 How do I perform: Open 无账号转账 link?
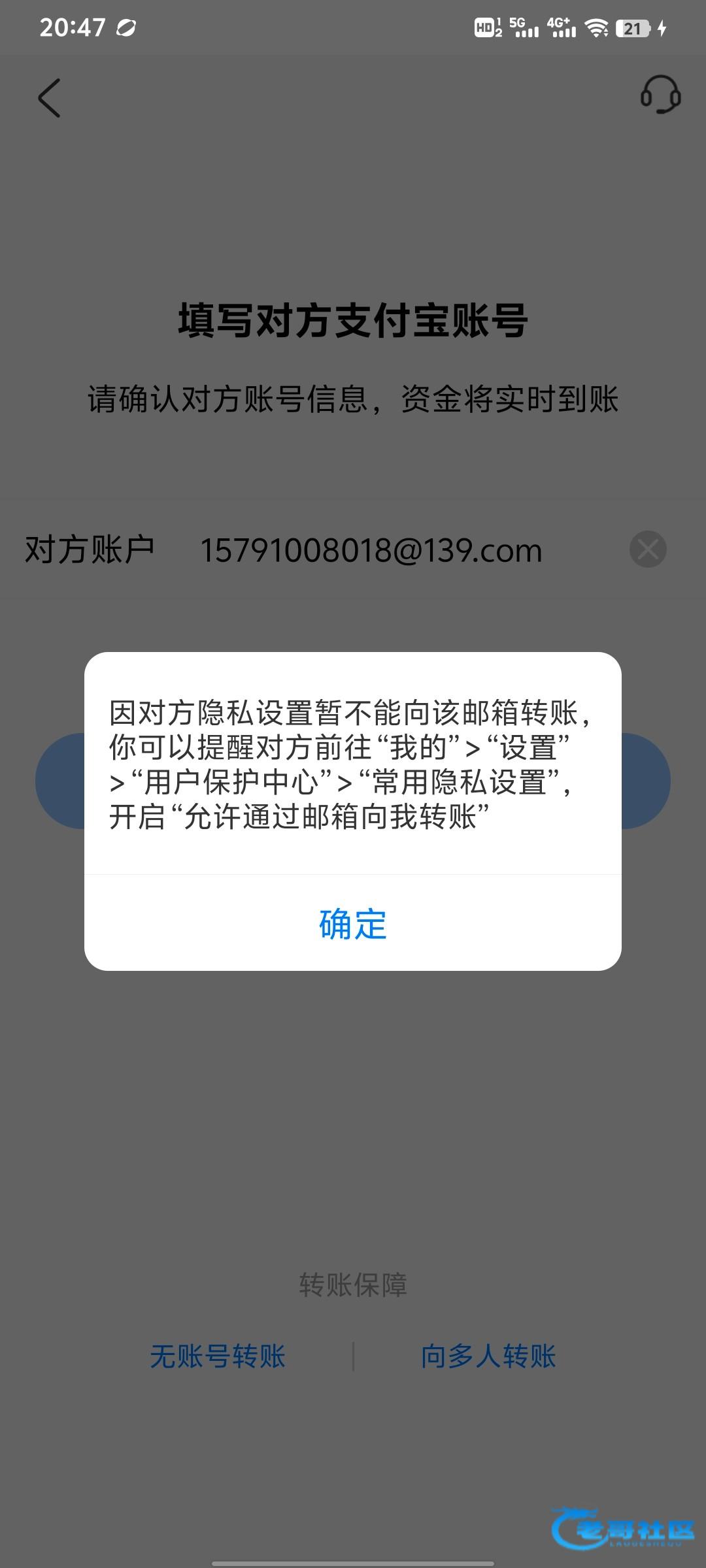tap(218, 1356)
